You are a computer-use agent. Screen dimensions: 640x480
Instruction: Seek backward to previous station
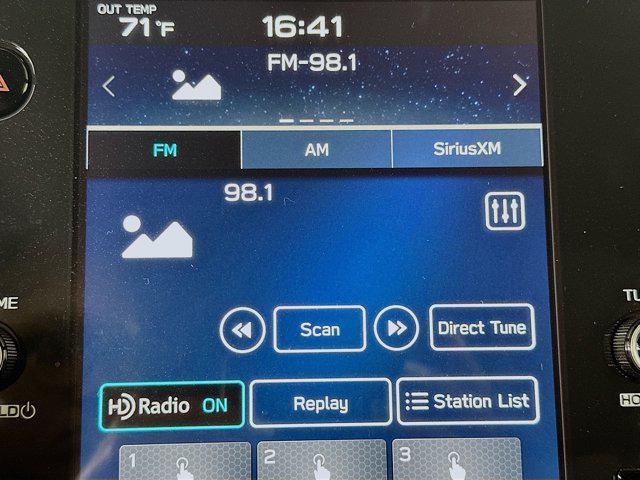pyautogui.click(x=243, y=329)
